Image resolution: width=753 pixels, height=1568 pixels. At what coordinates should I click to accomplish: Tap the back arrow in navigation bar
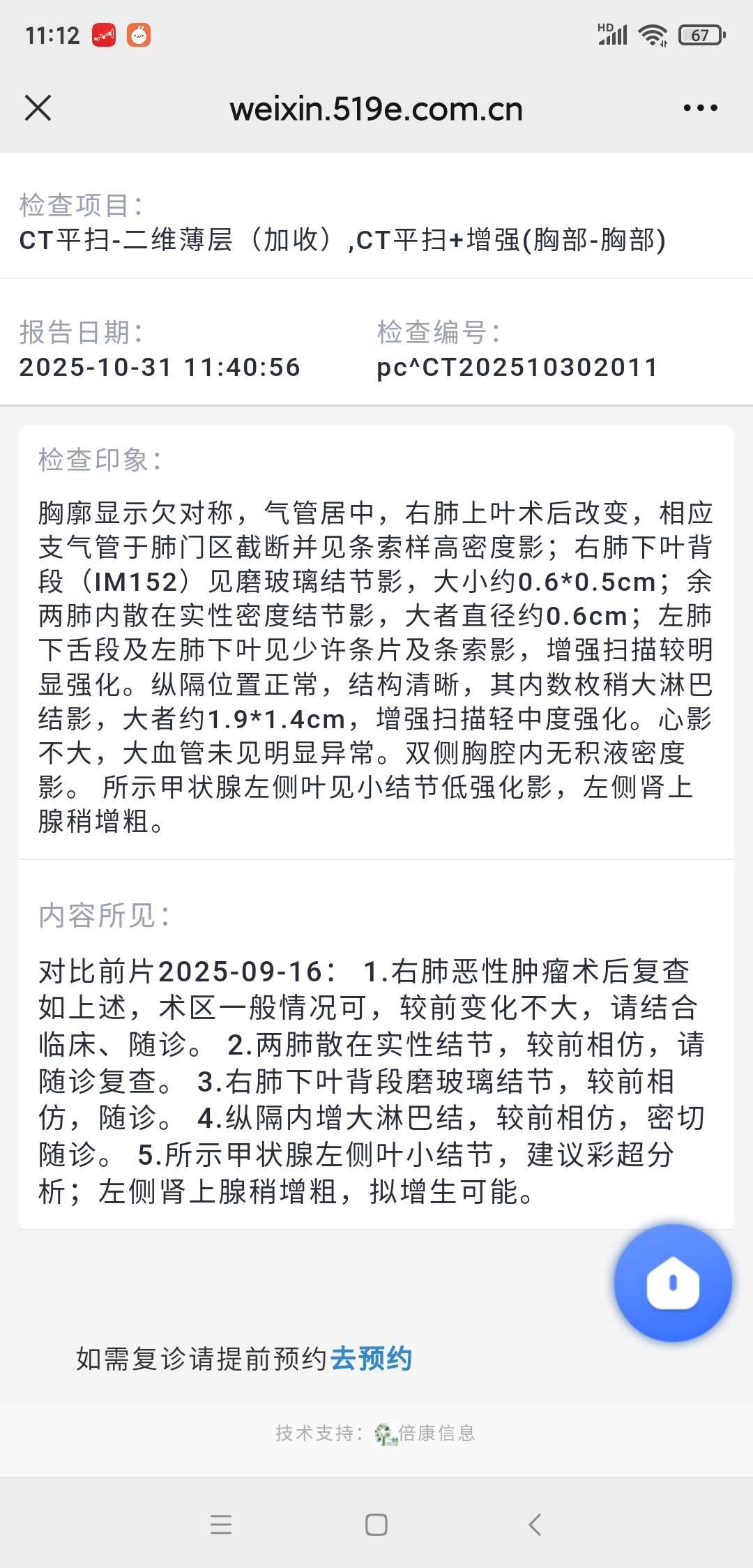534,1524
